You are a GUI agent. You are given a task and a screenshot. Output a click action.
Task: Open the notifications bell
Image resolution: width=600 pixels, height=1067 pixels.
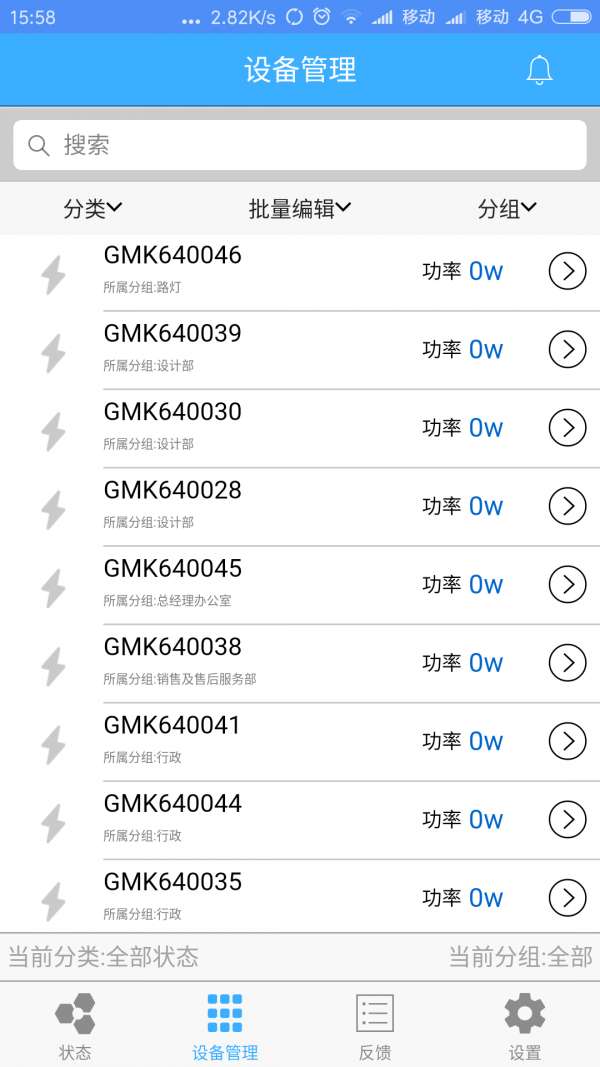[x=539, y=70]
